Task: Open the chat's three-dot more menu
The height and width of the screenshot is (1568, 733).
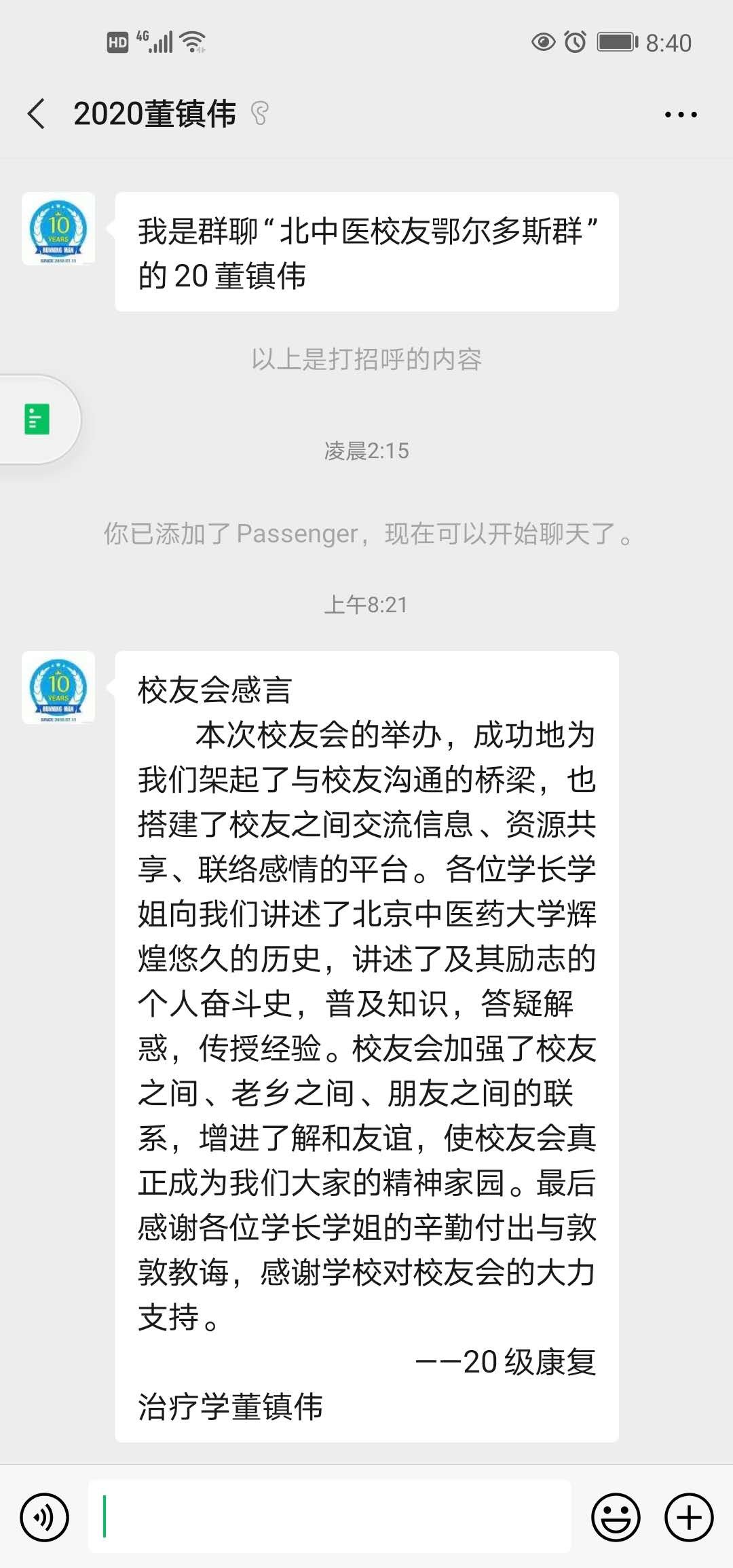Action: click(680, 115)
